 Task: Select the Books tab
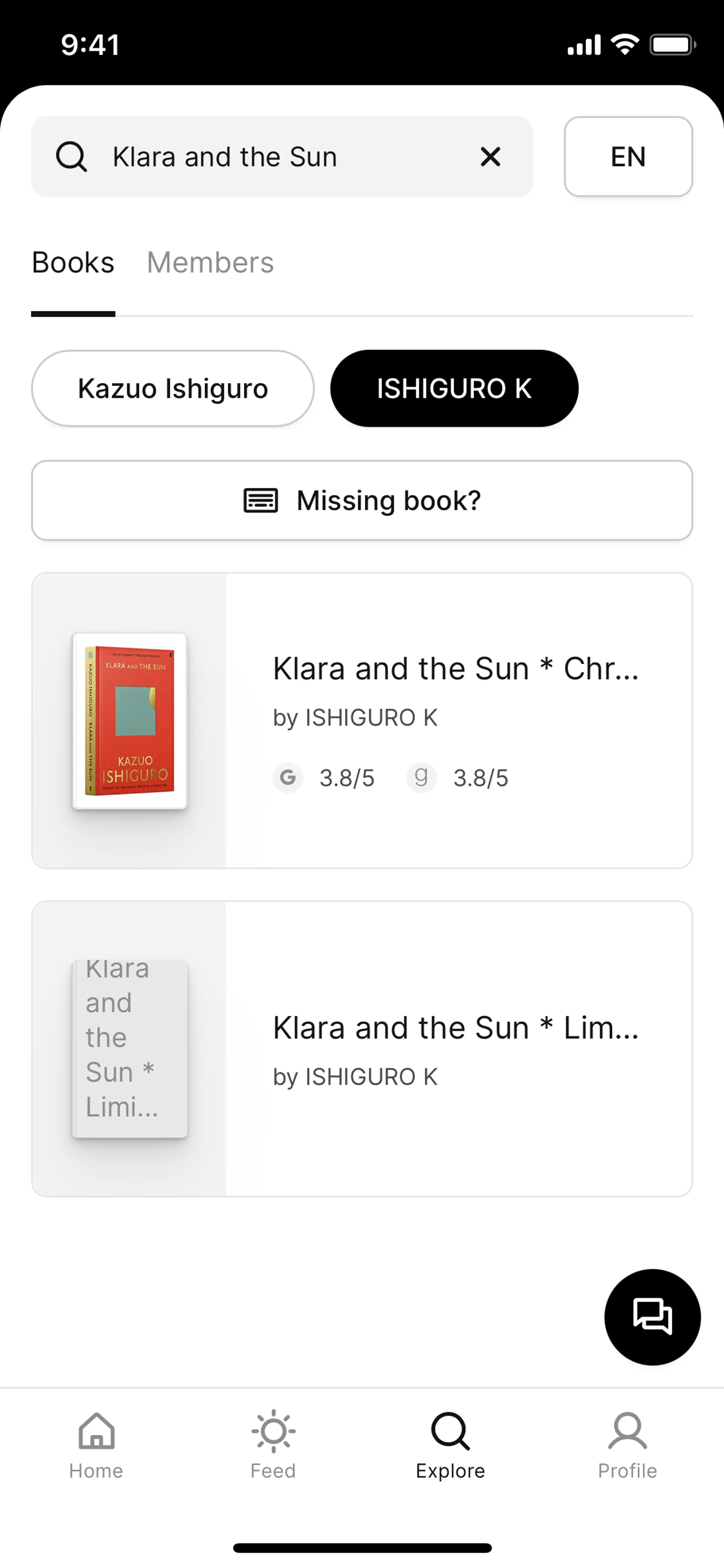coord(73,263)
